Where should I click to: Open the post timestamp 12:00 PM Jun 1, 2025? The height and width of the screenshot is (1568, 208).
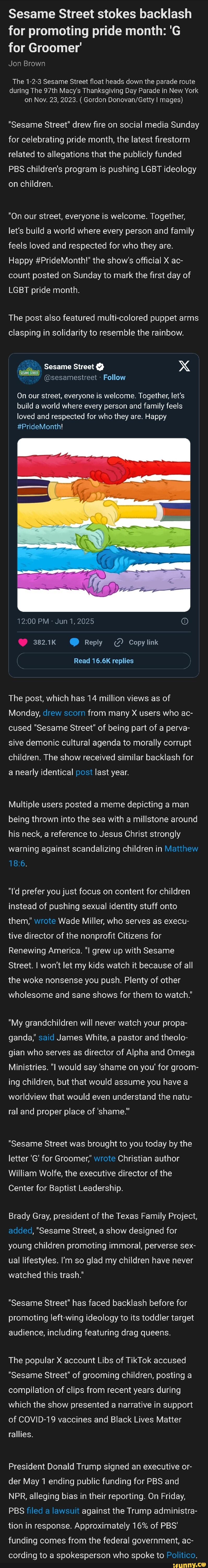point(55,621)
